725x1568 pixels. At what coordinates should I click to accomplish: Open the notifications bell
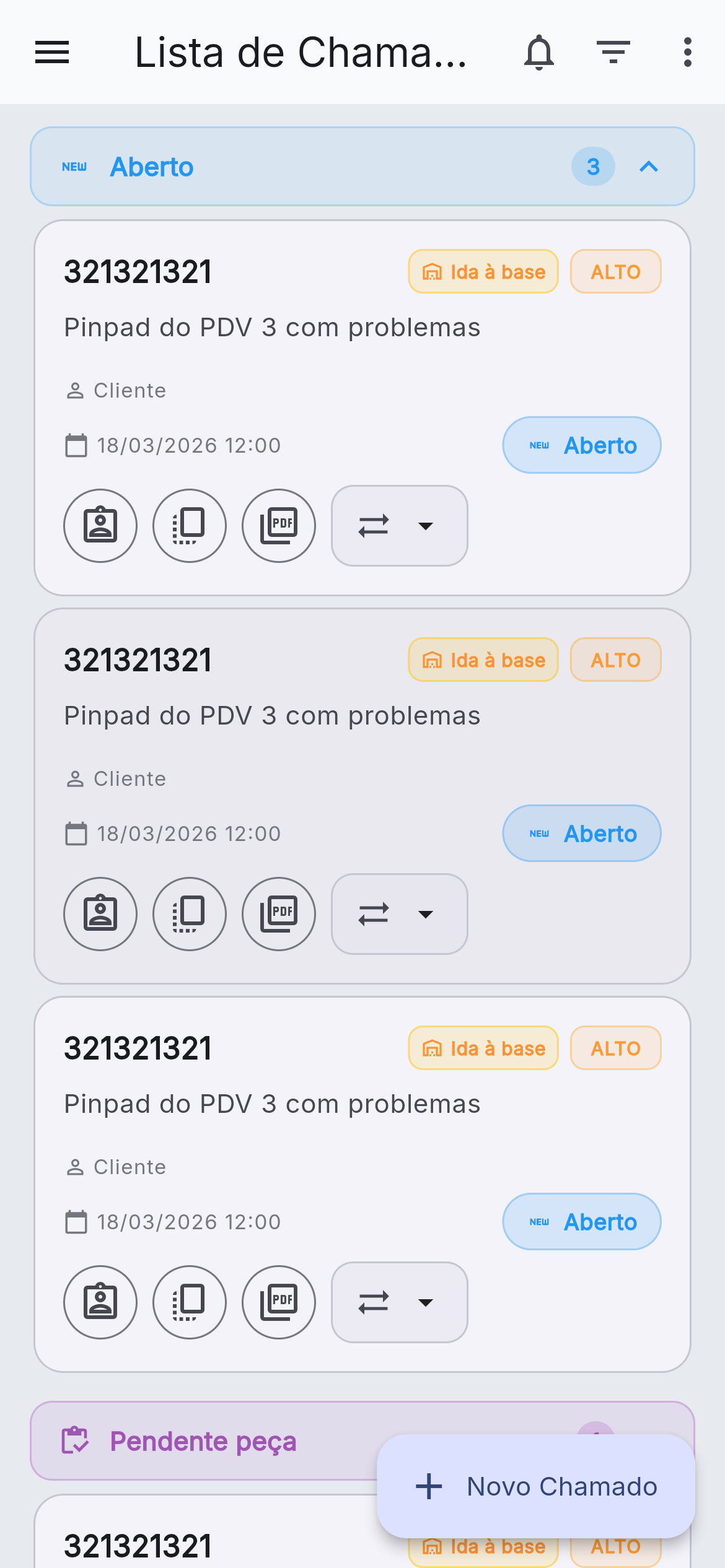click(x=538, y=53)
